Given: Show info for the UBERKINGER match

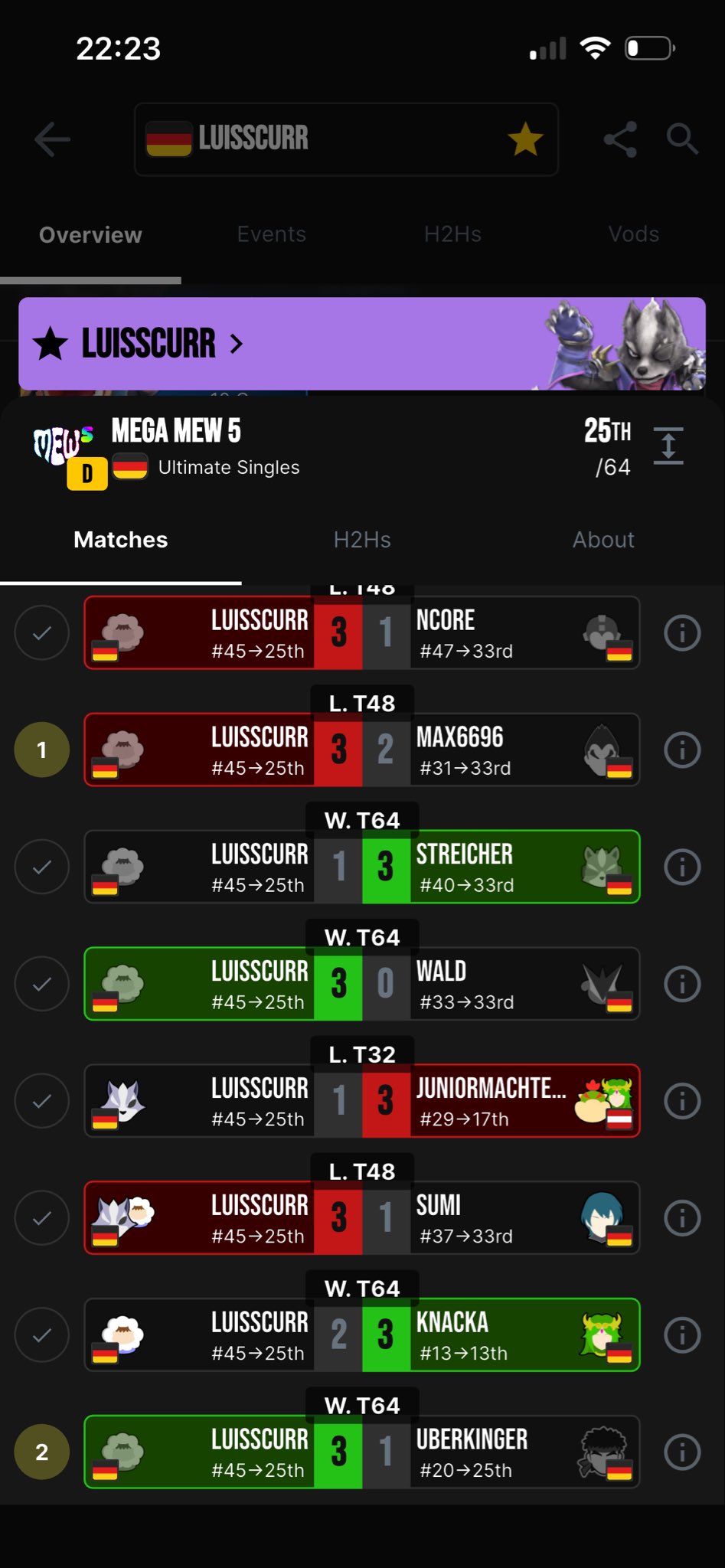Looking at the screenshot, I should (681, 1452).
